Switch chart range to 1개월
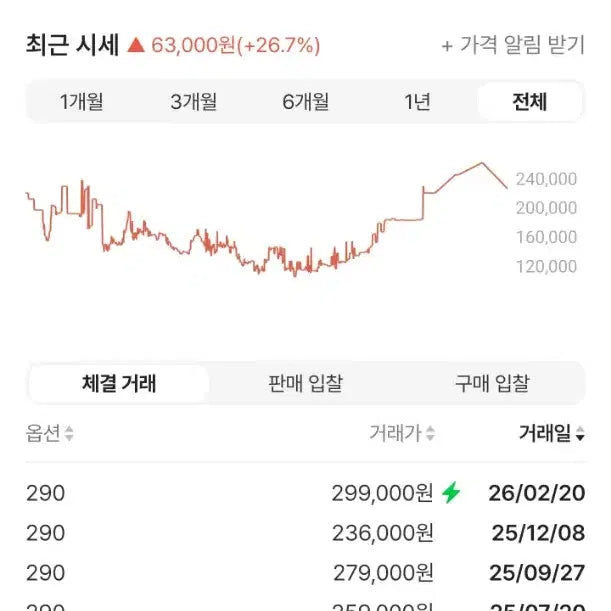 click(81, 101)
